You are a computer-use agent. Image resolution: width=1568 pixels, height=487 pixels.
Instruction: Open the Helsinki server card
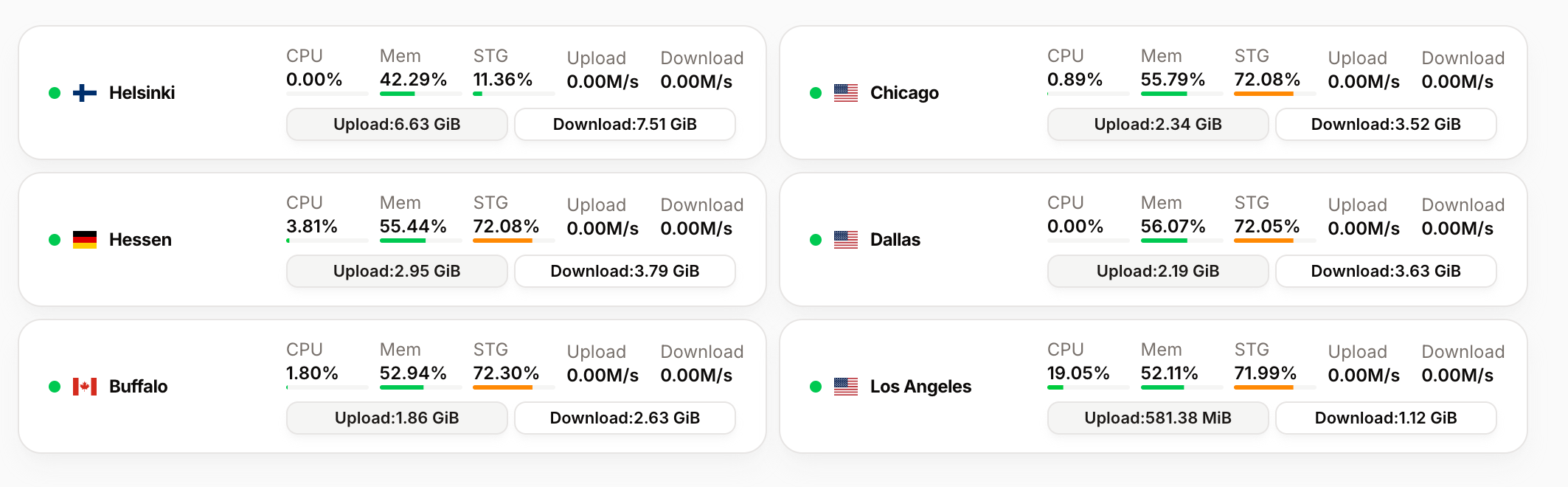click(x=142, y=93)
